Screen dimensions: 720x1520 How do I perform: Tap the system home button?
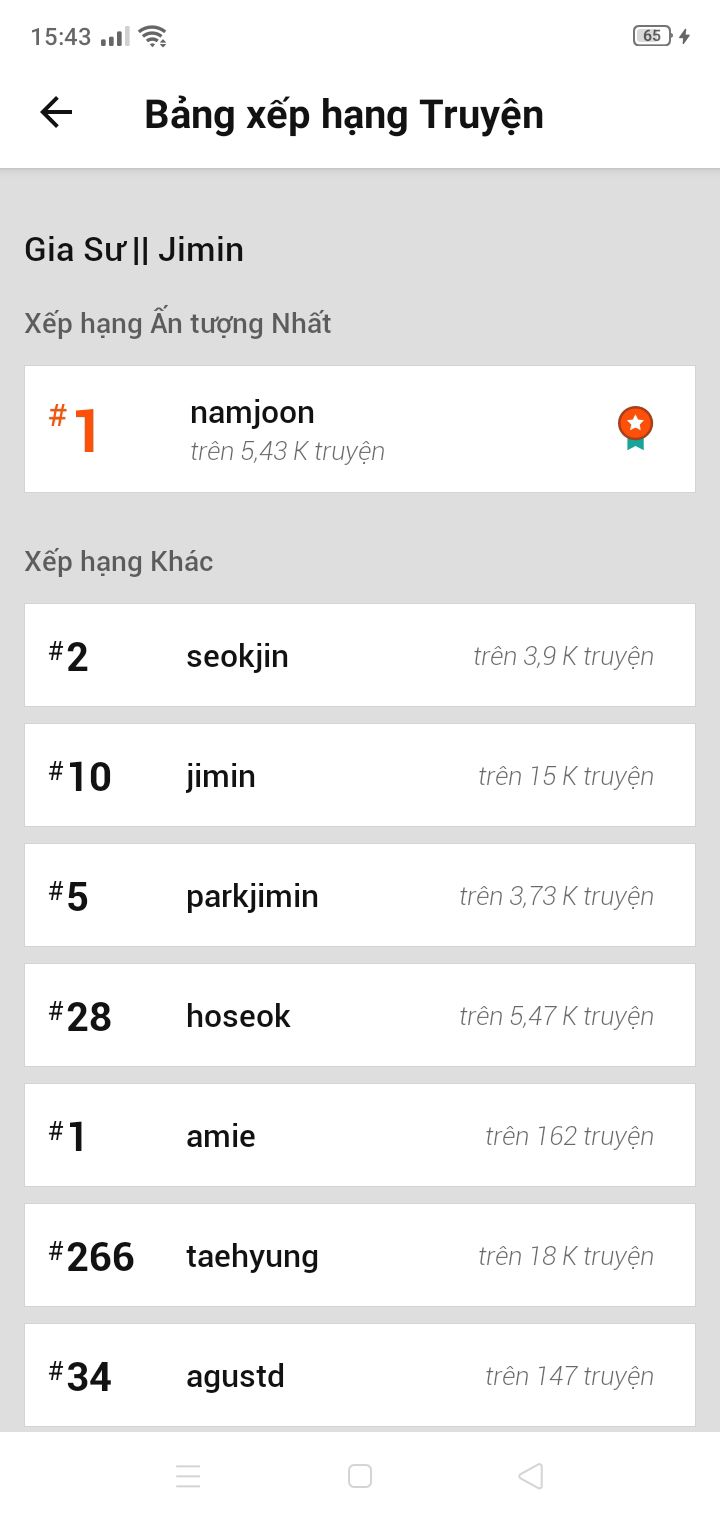coord(360,1476)
